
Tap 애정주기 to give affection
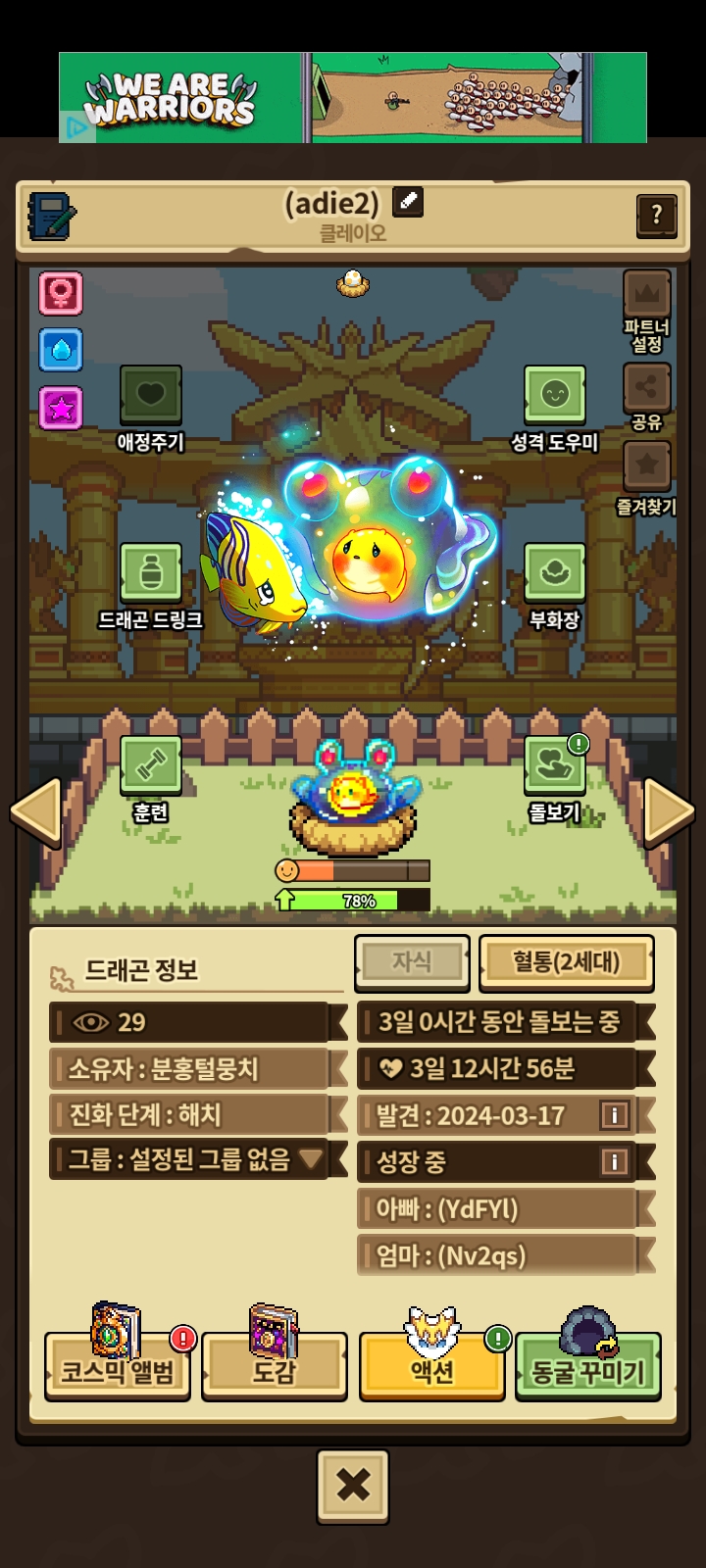click(x=150, y=396)
